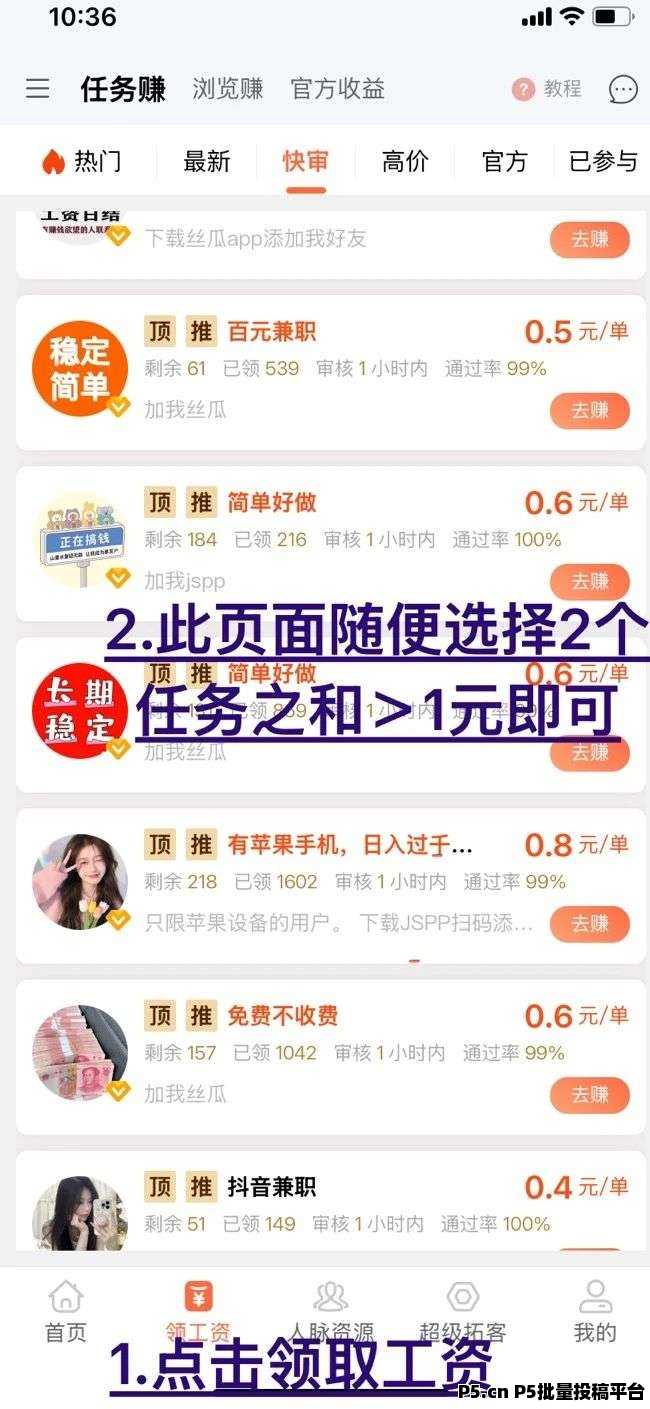The width and height of the screenshot is (650, 1409).
Task: Tap 去赚 on the 免费不收费 task
Action: 590,1095
